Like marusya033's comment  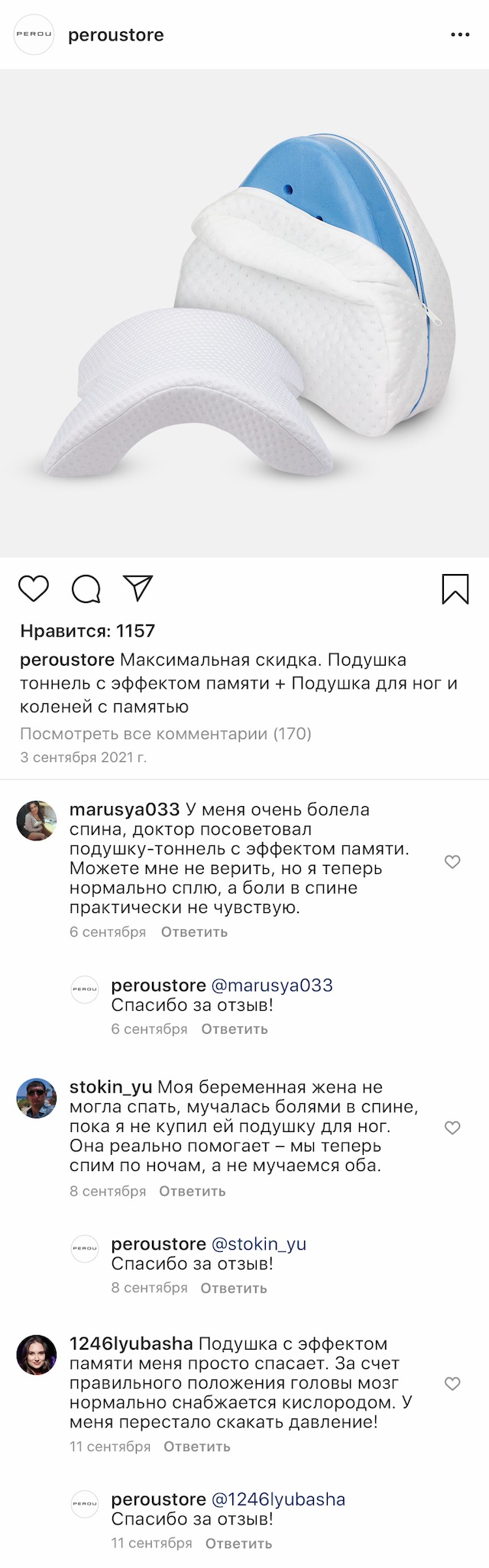pyautogui.click(x=452, y=861)
